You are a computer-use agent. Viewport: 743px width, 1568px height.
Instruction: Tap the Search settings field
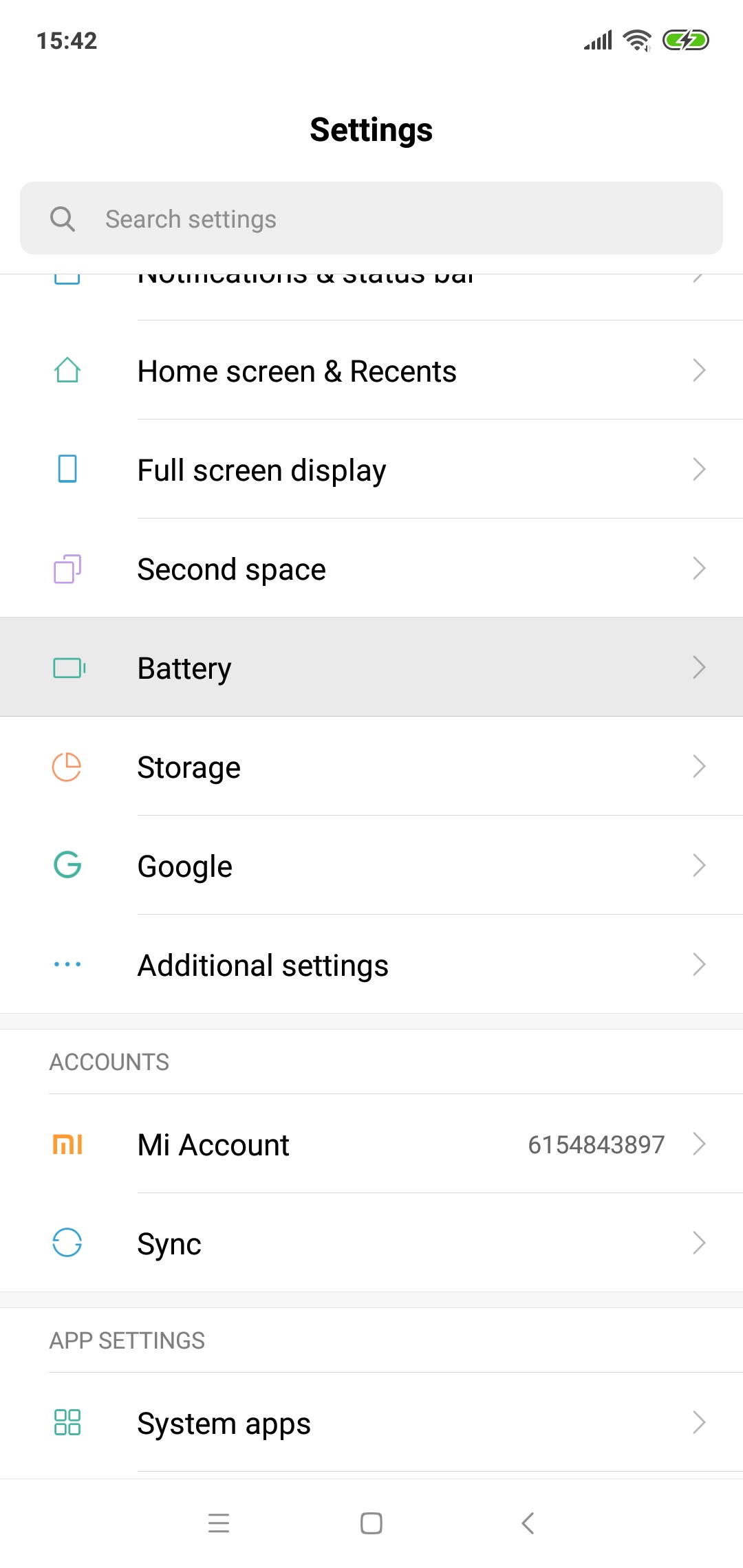click(371, 219)
